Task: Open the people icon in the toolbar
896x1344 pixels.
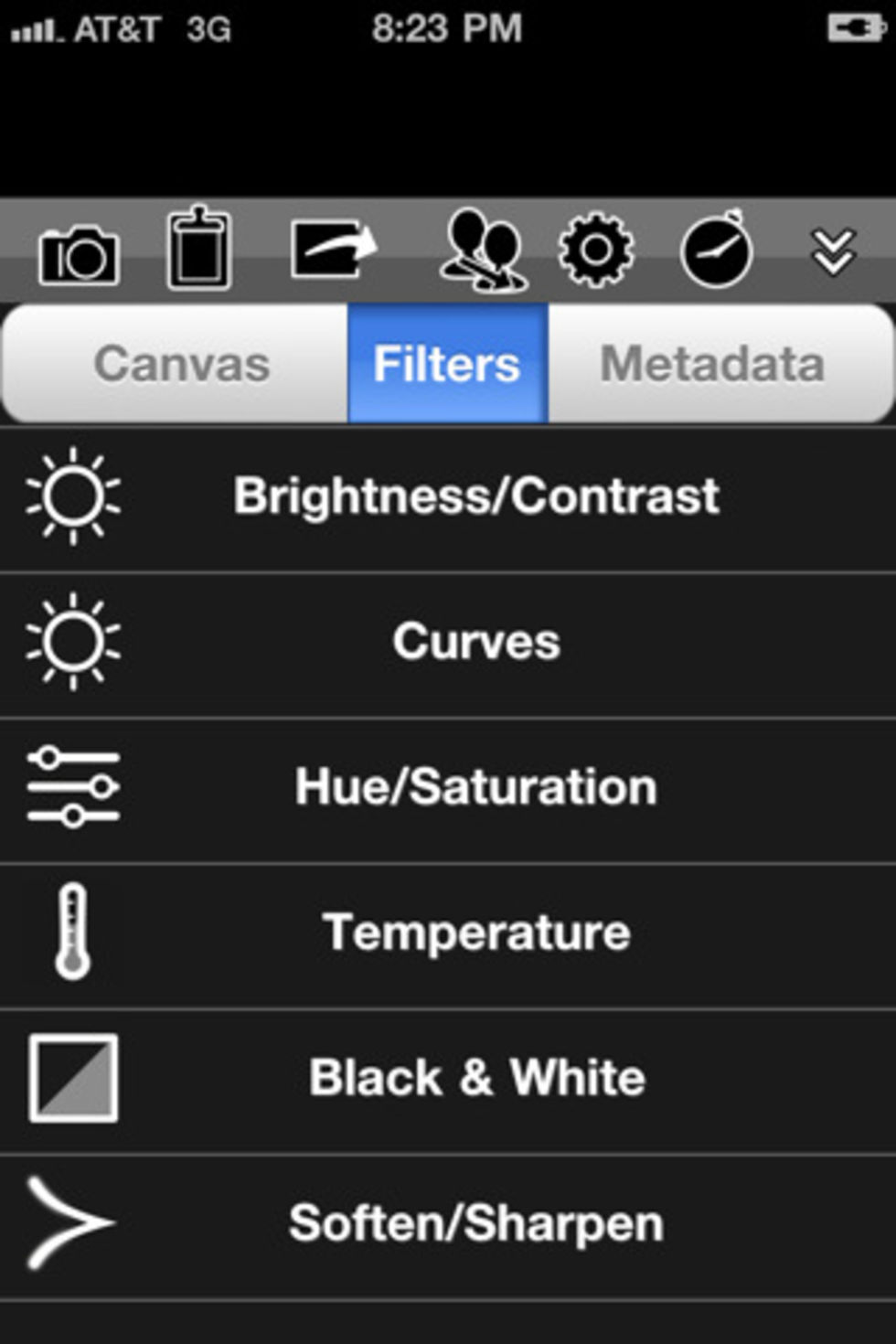Action: (483, 250)
